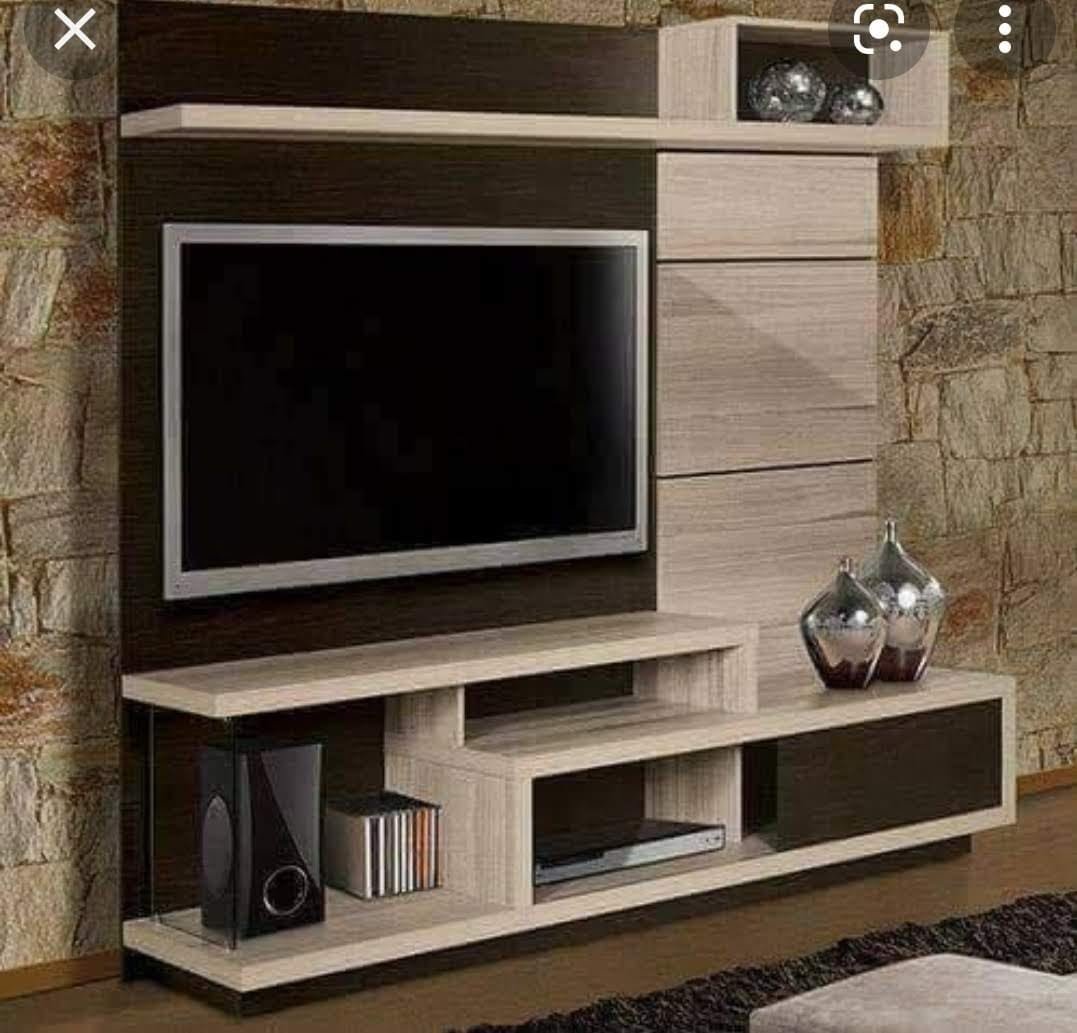Open the three-dot overflow menu
This screenshot has width=1077, height=1033.
(x=1005, y=30)
